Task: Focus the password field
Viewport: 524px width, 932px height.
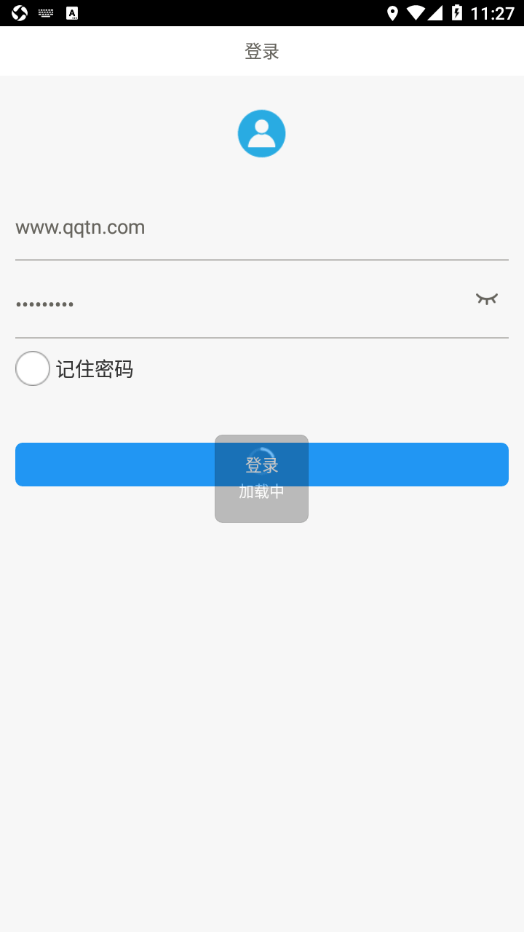Action: (241, 303)
